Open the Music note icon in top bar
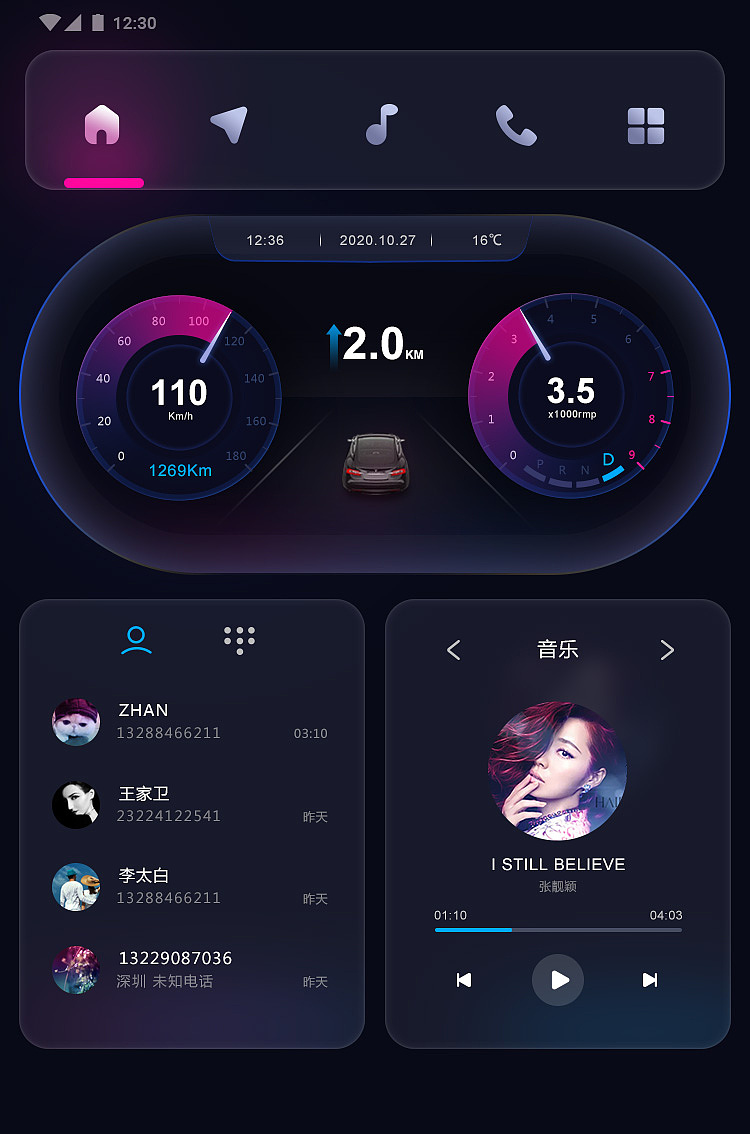 click(x=379, y=123)
